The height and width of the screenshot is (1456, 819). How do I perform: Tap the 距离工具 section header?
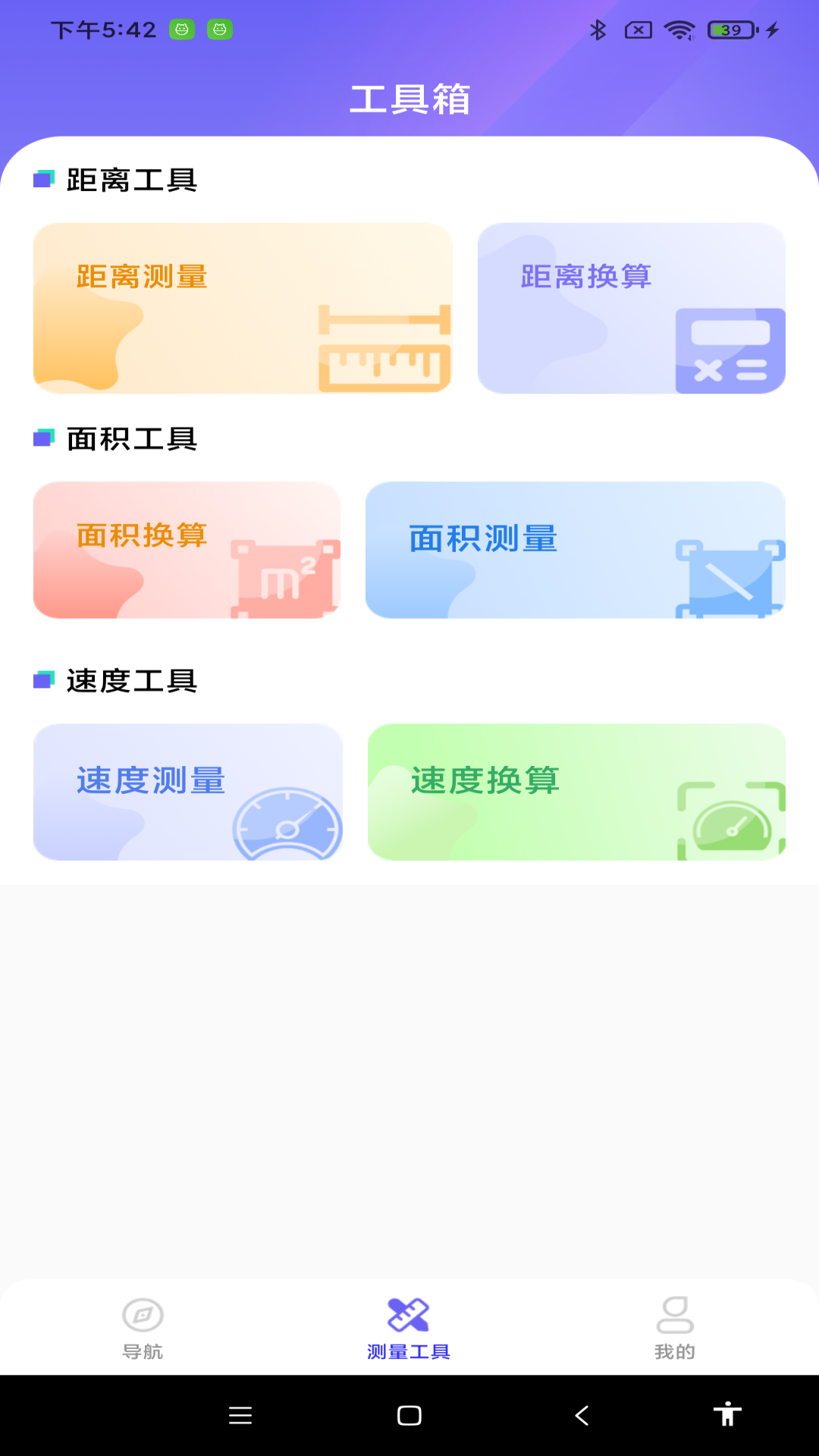pyautogui.click(x=129, y=180)
